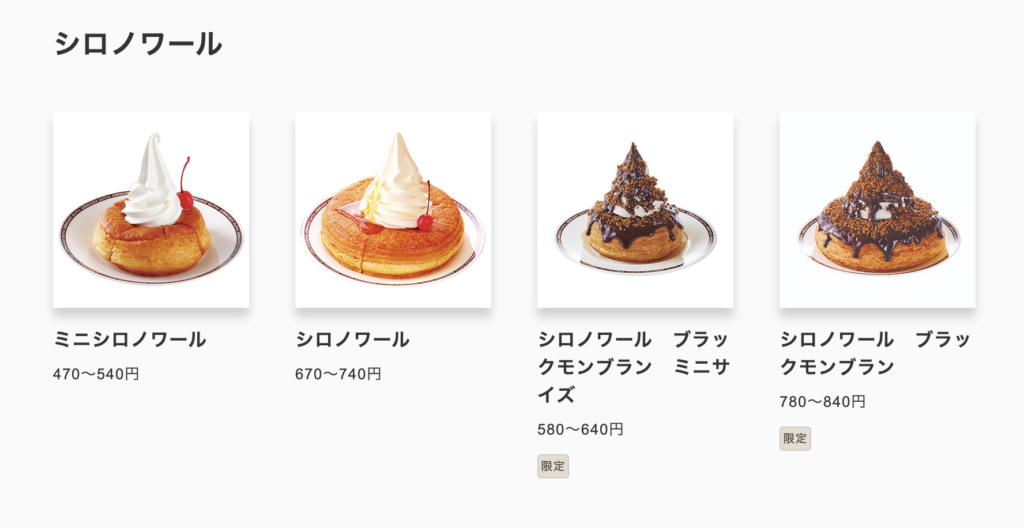
Task: View シロノワール ブラックモンブラン ミニサイズ item
Action: click(x=635, y=210)
